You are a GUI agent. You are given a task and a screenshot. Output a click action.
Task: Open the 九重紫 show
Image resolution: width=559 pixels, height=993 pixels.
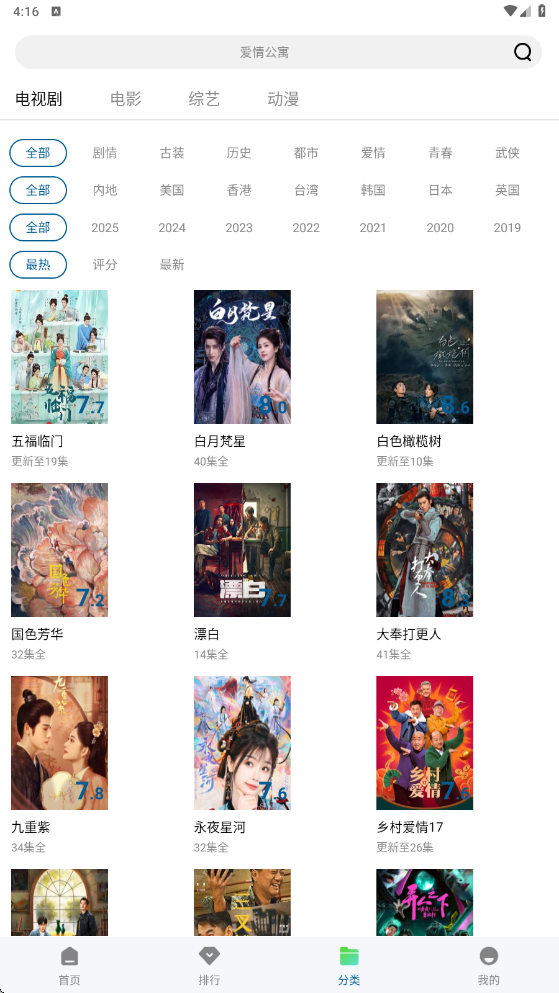coord(60,764)
